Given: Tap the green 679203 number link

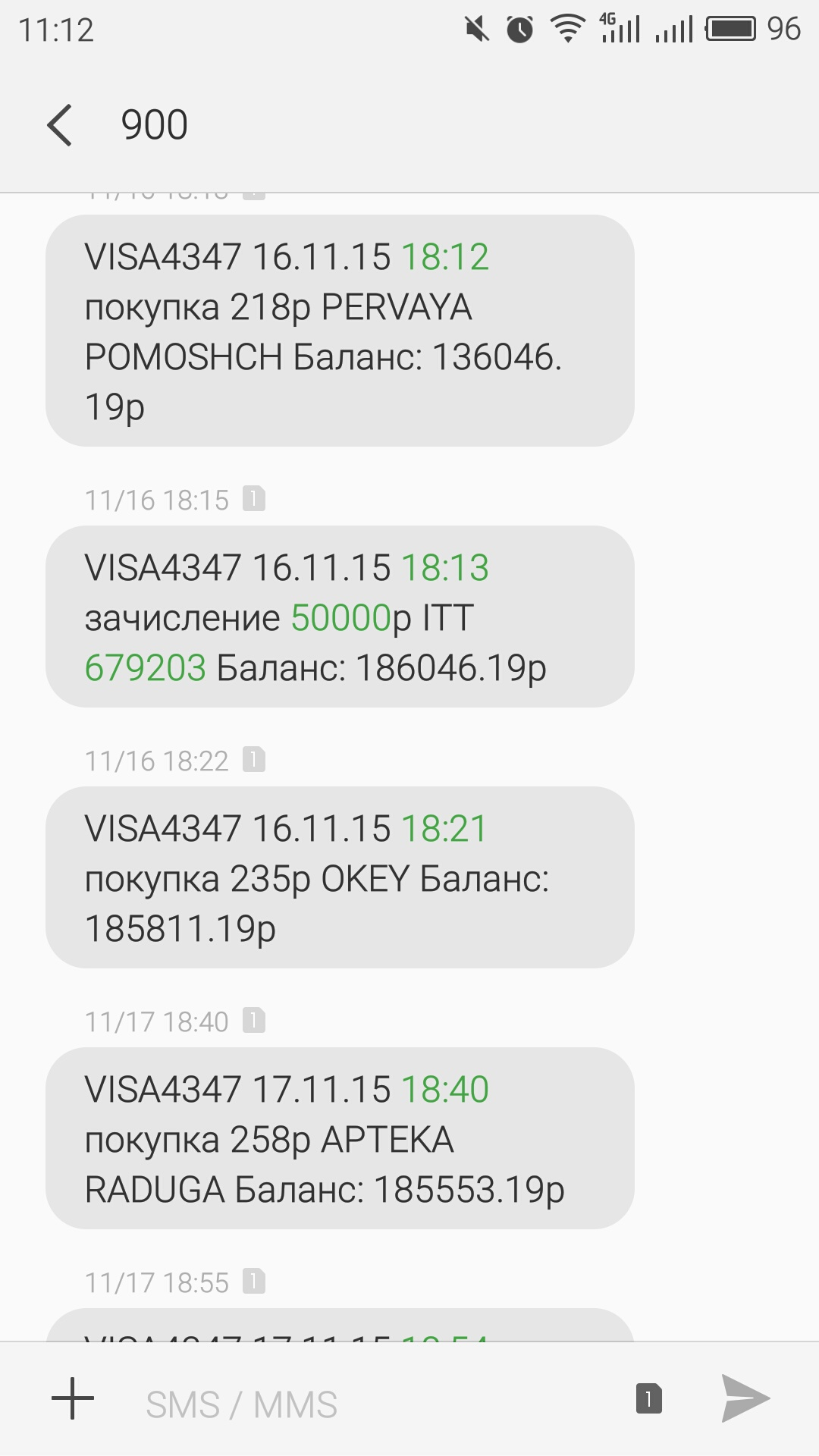Looking at the screenshot, I should tap(145, 667).
